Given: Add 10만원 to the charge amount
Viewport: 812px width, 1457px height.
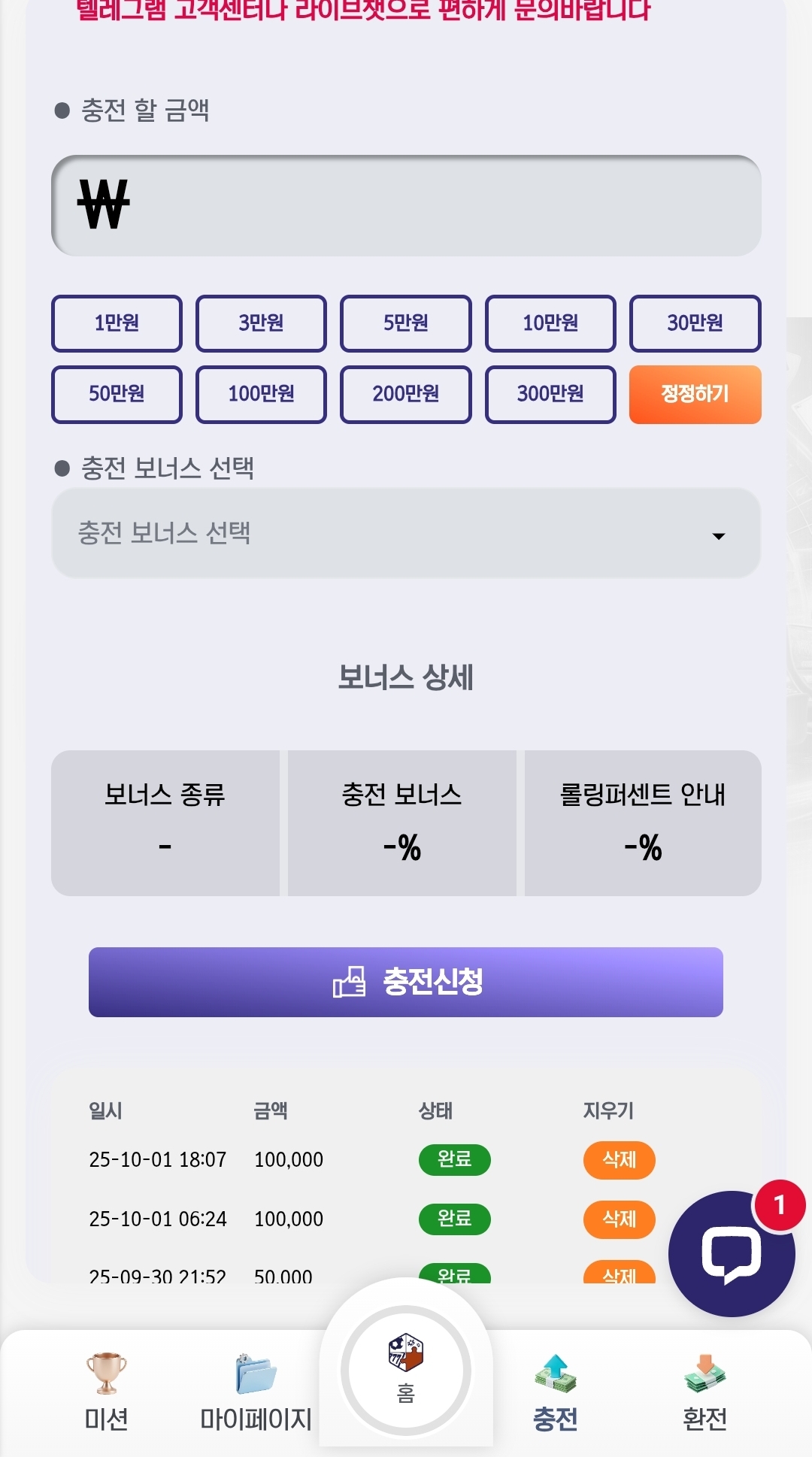Looking at the screenshot, I should click(550, 323).
